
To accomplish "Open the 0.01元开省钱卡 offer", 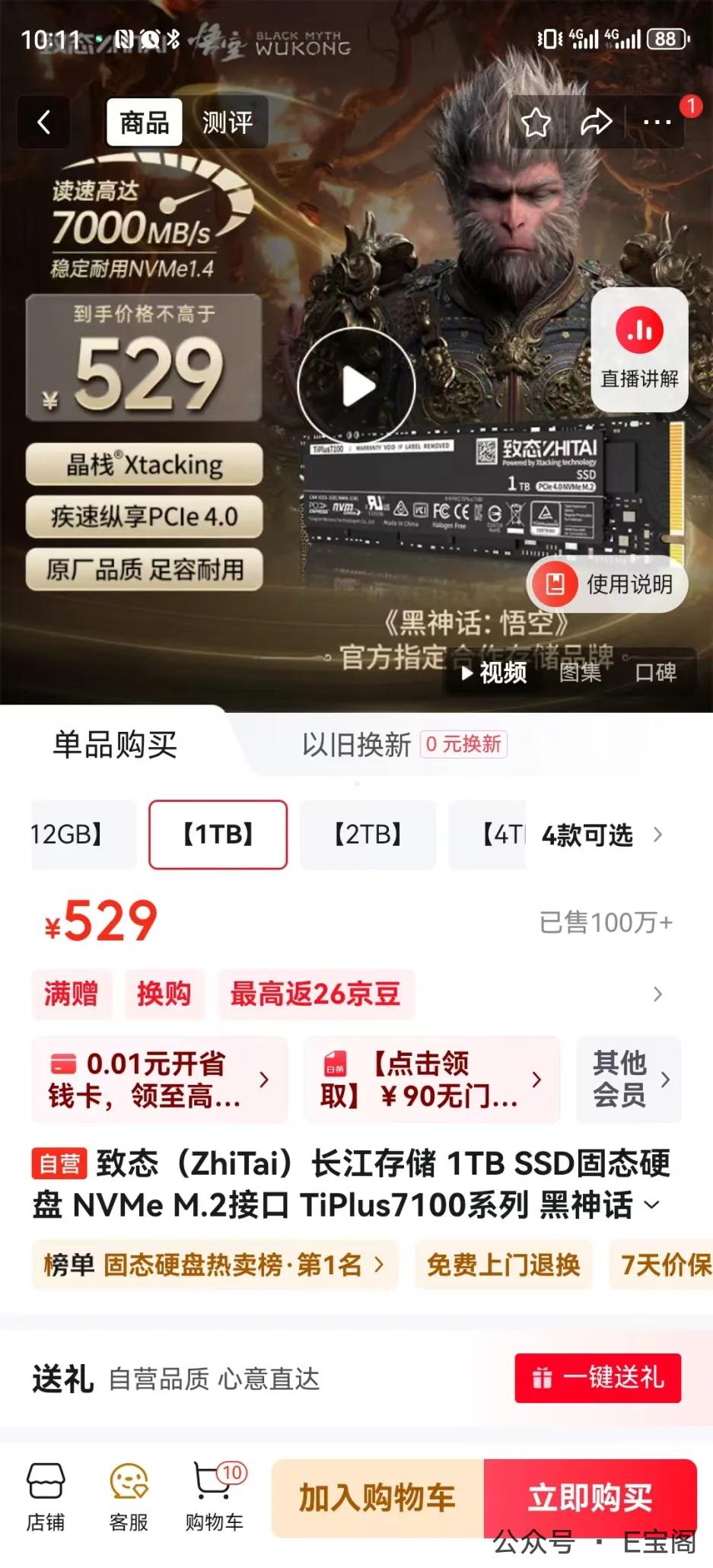I will (159, 1079).
